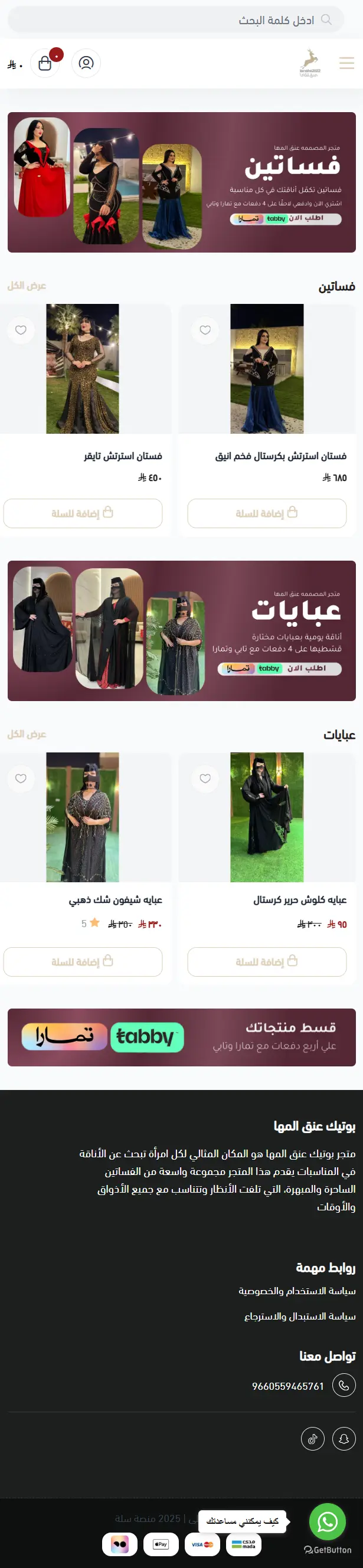Viewport: 363px width, 1568px height.
Task: Add فستان استرتش تايقر to the cart
Action: pos(83,513)
